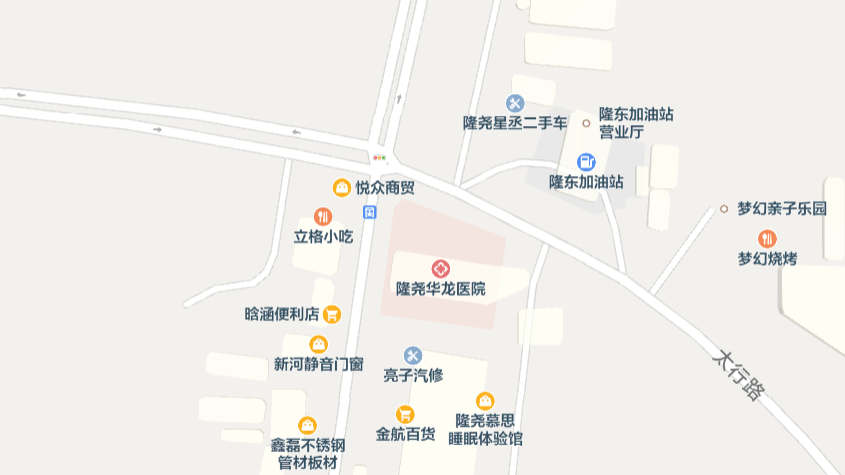Select the 梦幻亲子乐园 point marker
This screenshot has height=475, width=845.
click(x=724, y=209)
